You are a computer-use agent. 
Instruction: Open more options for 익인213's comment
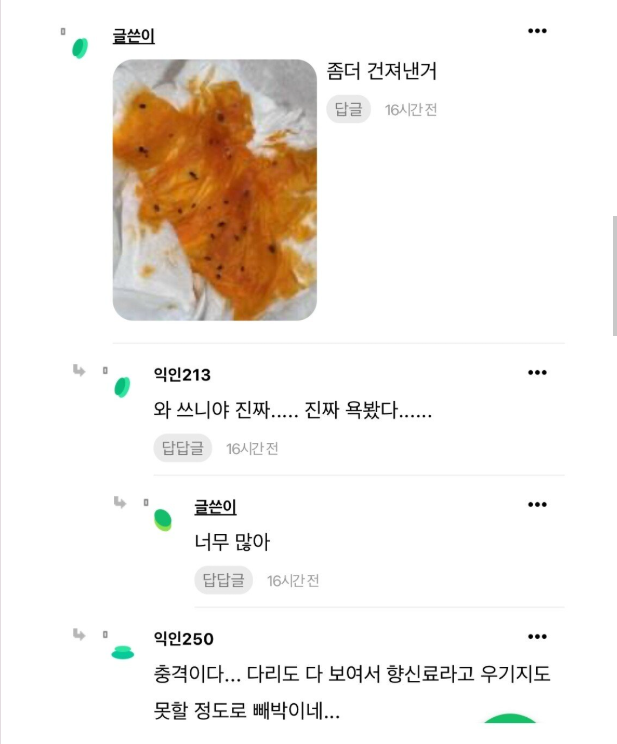point(537,373)
